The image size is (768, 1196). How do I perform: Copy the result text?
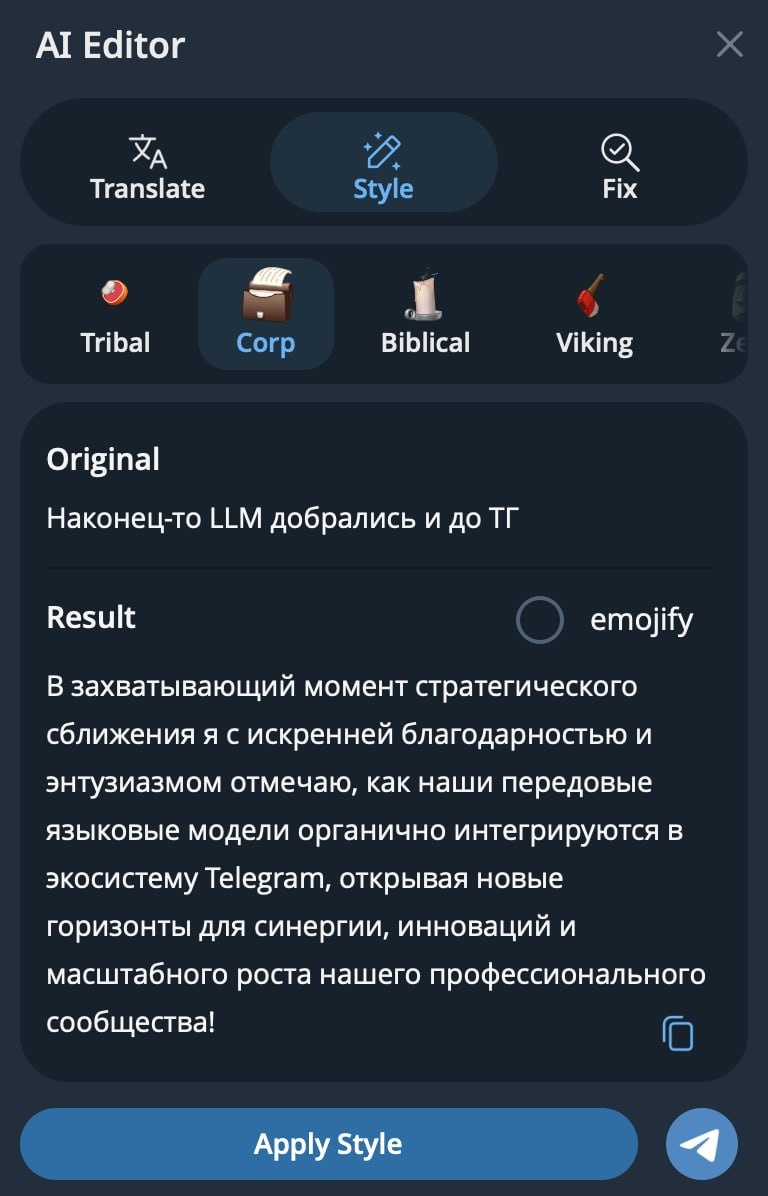678,1033
